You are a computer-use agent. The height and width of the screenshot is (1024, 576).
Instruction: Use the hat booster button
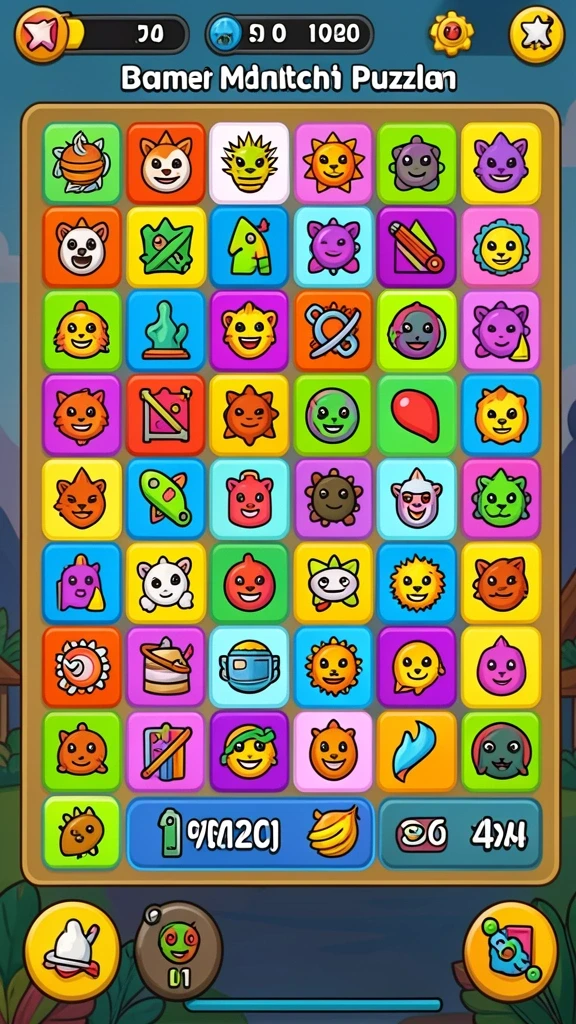72,950
